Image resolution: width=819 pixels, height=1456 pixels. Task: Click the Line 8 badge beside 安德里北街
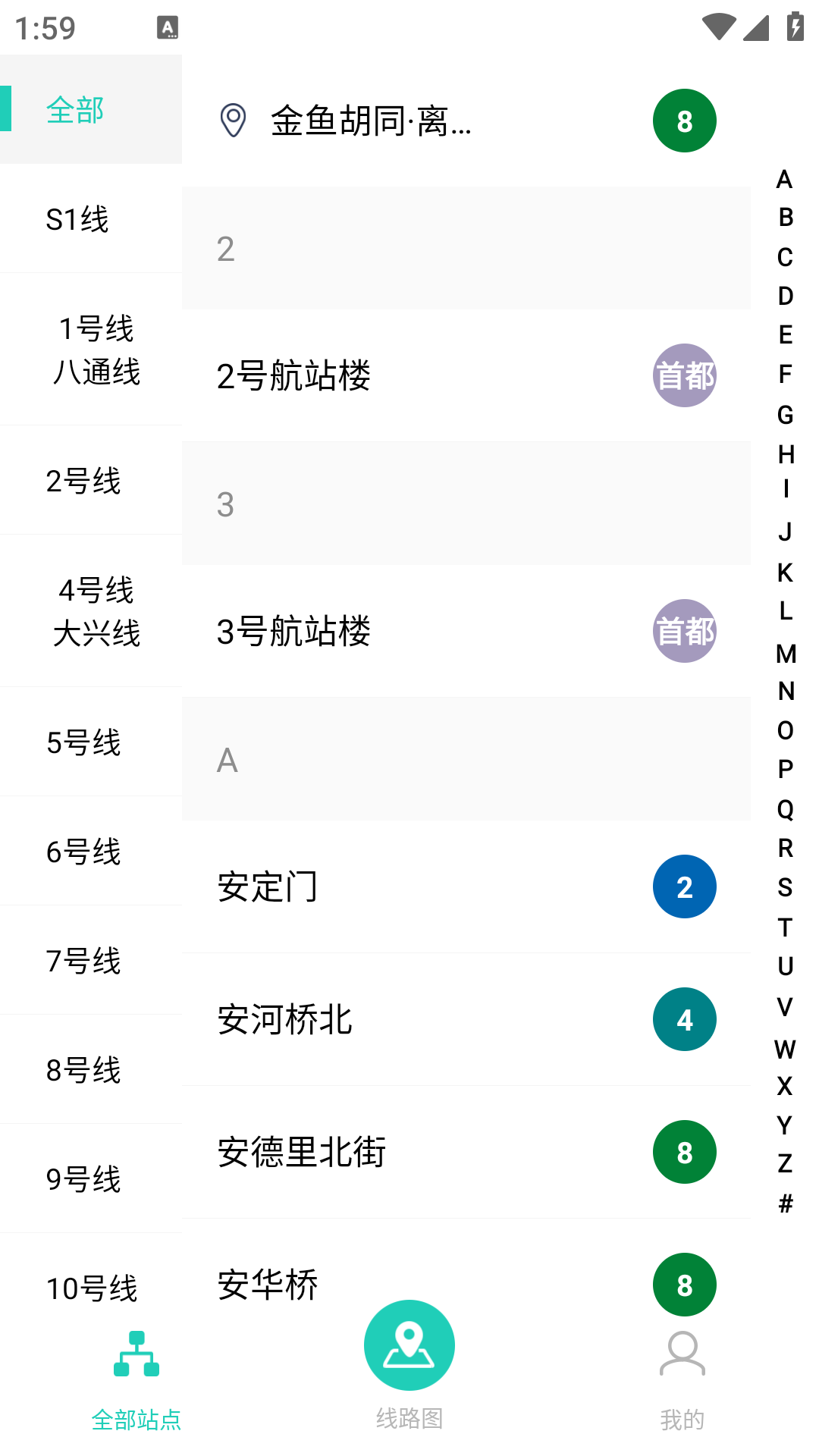pyautogui.click(x=685, y=1152)
